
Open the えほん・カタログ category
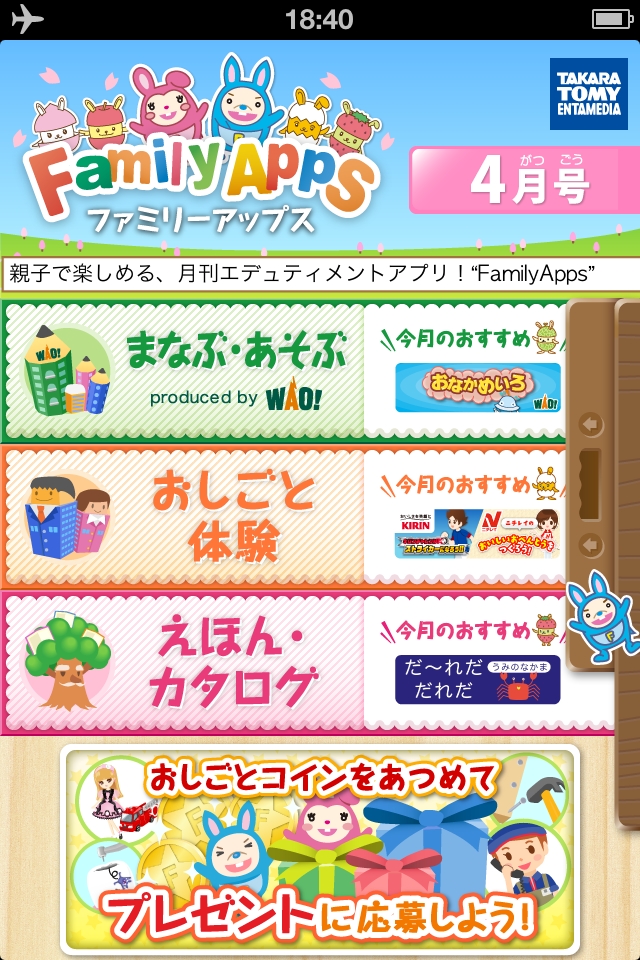[x=185, y=662]
